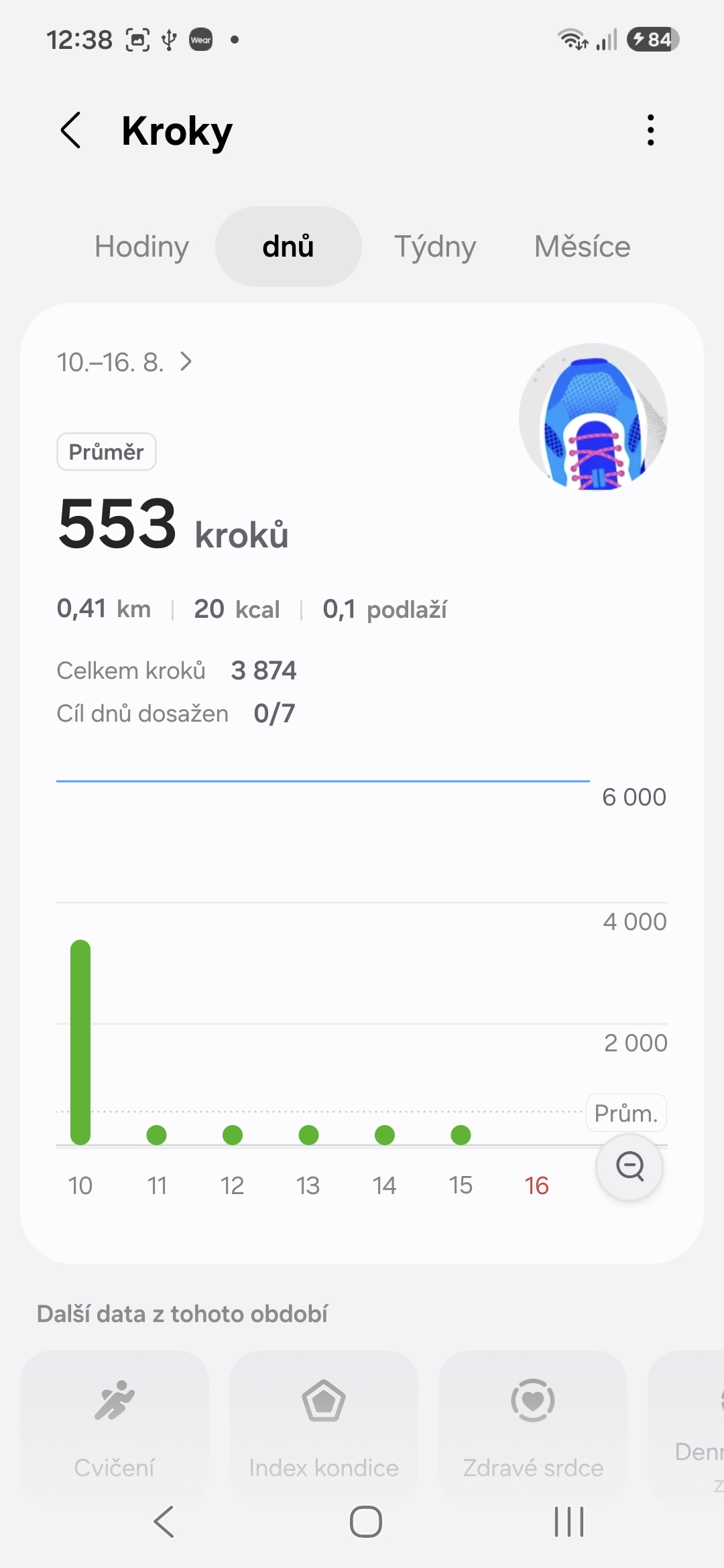This screenshot has width=724, height=1568.
Task: Open the 10.–16. 8. date range
Action: pyautogui.click(x=125, y=363)
